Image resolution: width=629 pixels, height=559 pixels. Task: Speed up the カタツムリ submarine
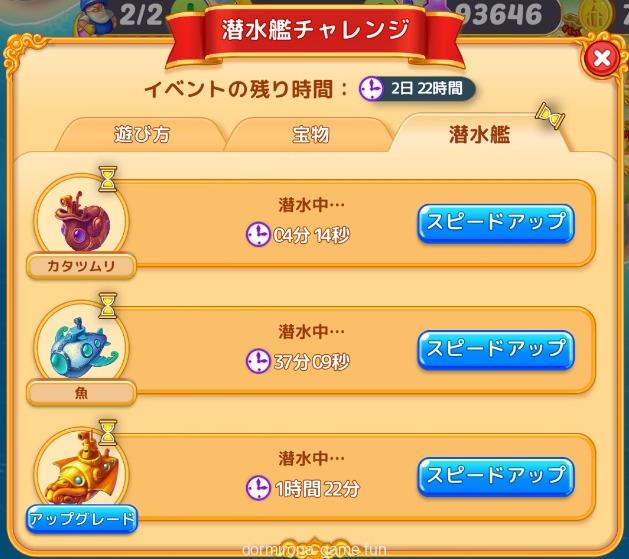[x=495, y=223]
